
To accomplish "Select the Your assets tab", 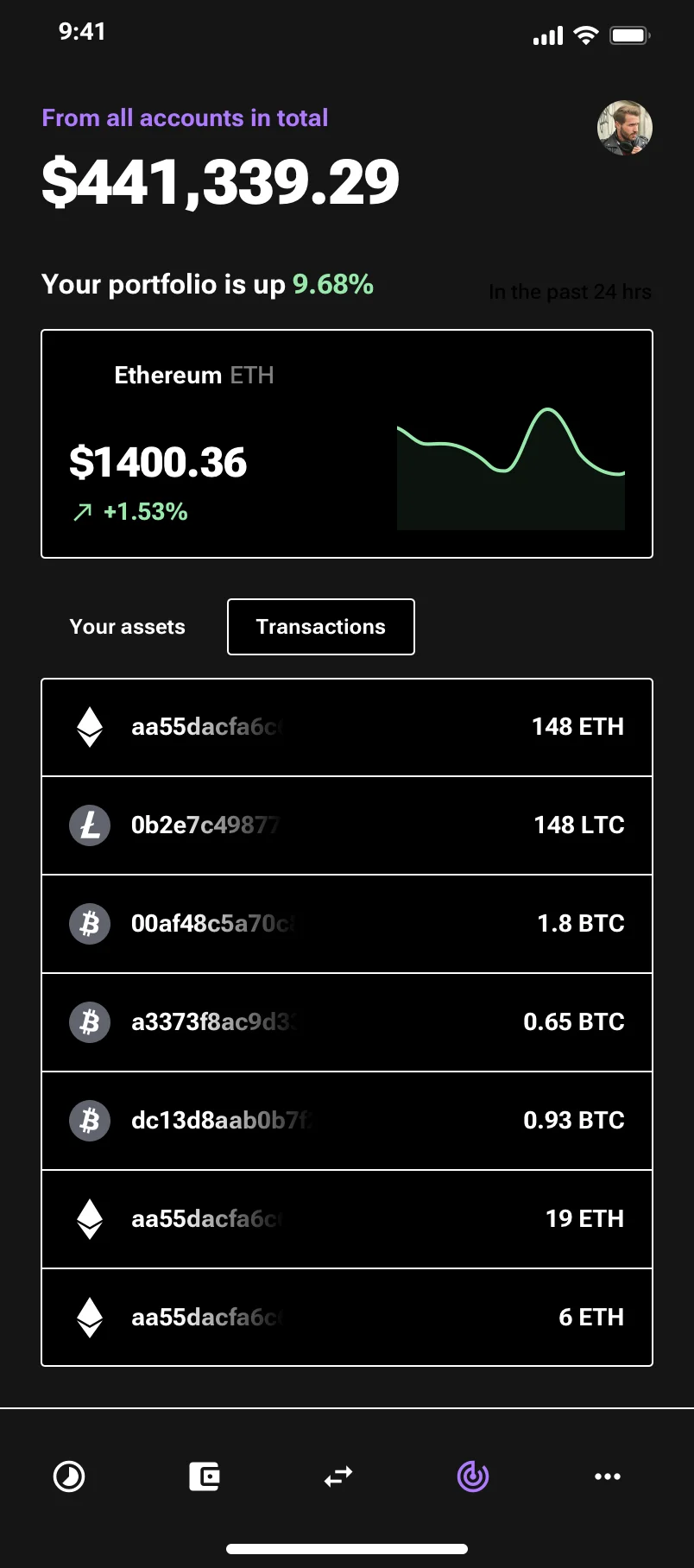I will [127, 627].
